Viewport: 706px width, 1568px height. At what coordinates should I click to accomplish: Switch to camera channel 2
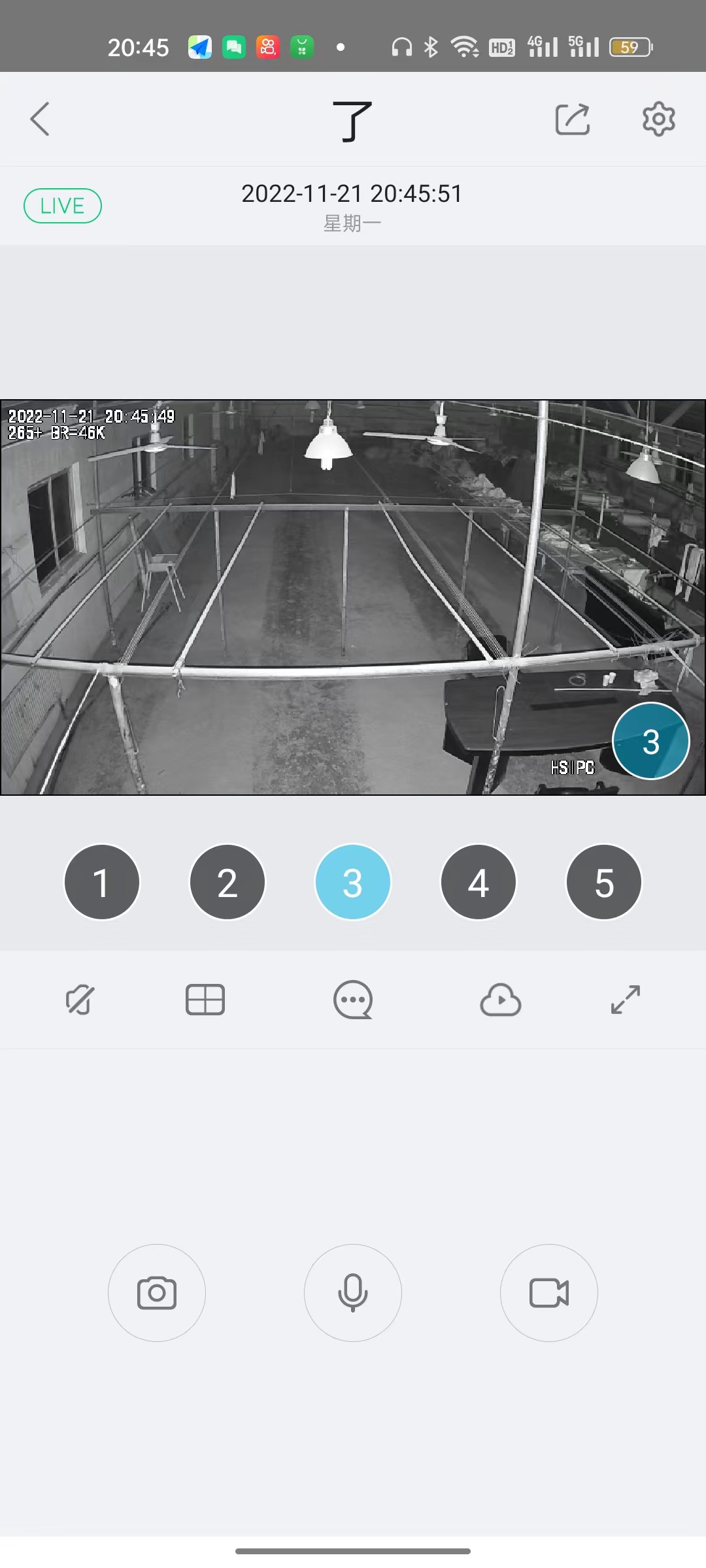[x=227, y=882]
